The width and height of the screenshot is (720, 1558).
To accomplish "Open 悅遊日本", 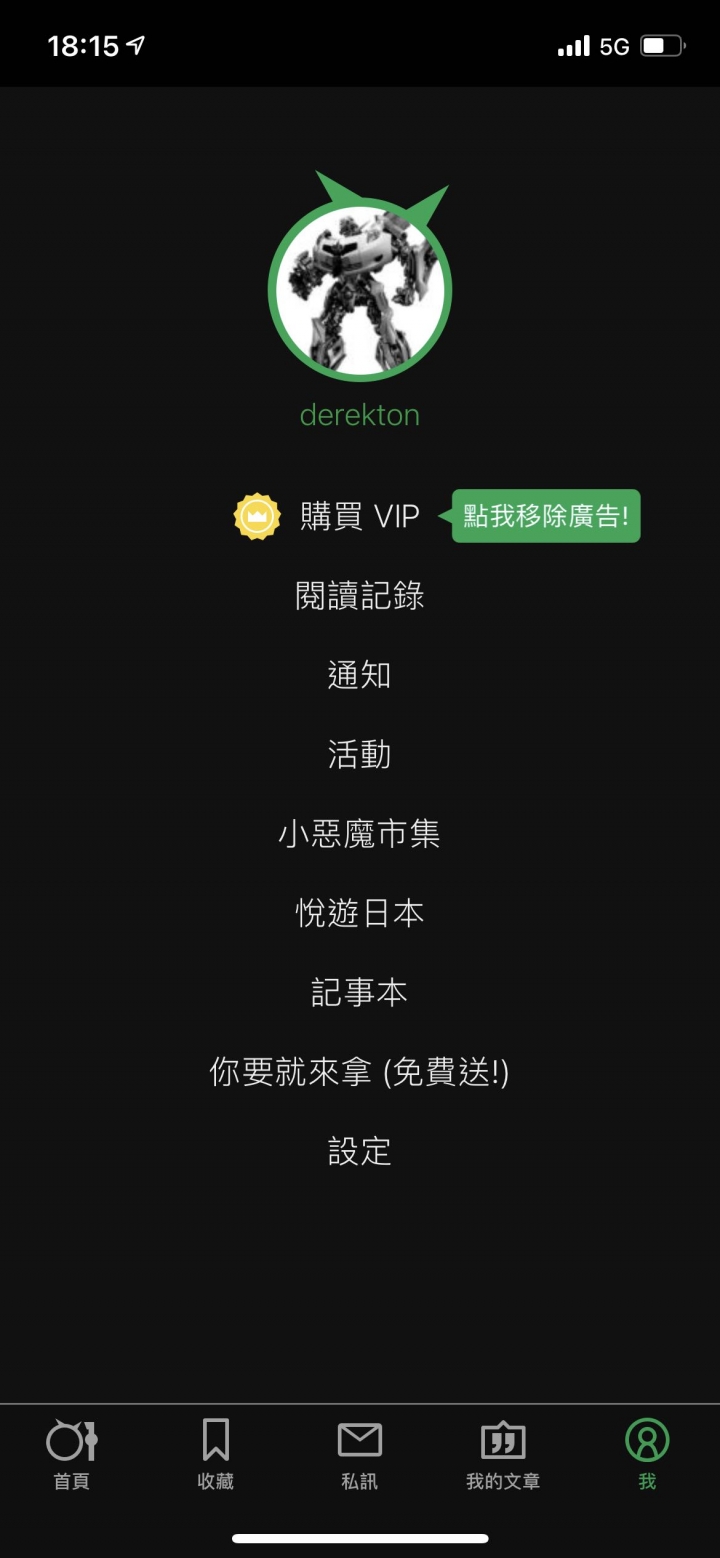I will click(359, 913).
